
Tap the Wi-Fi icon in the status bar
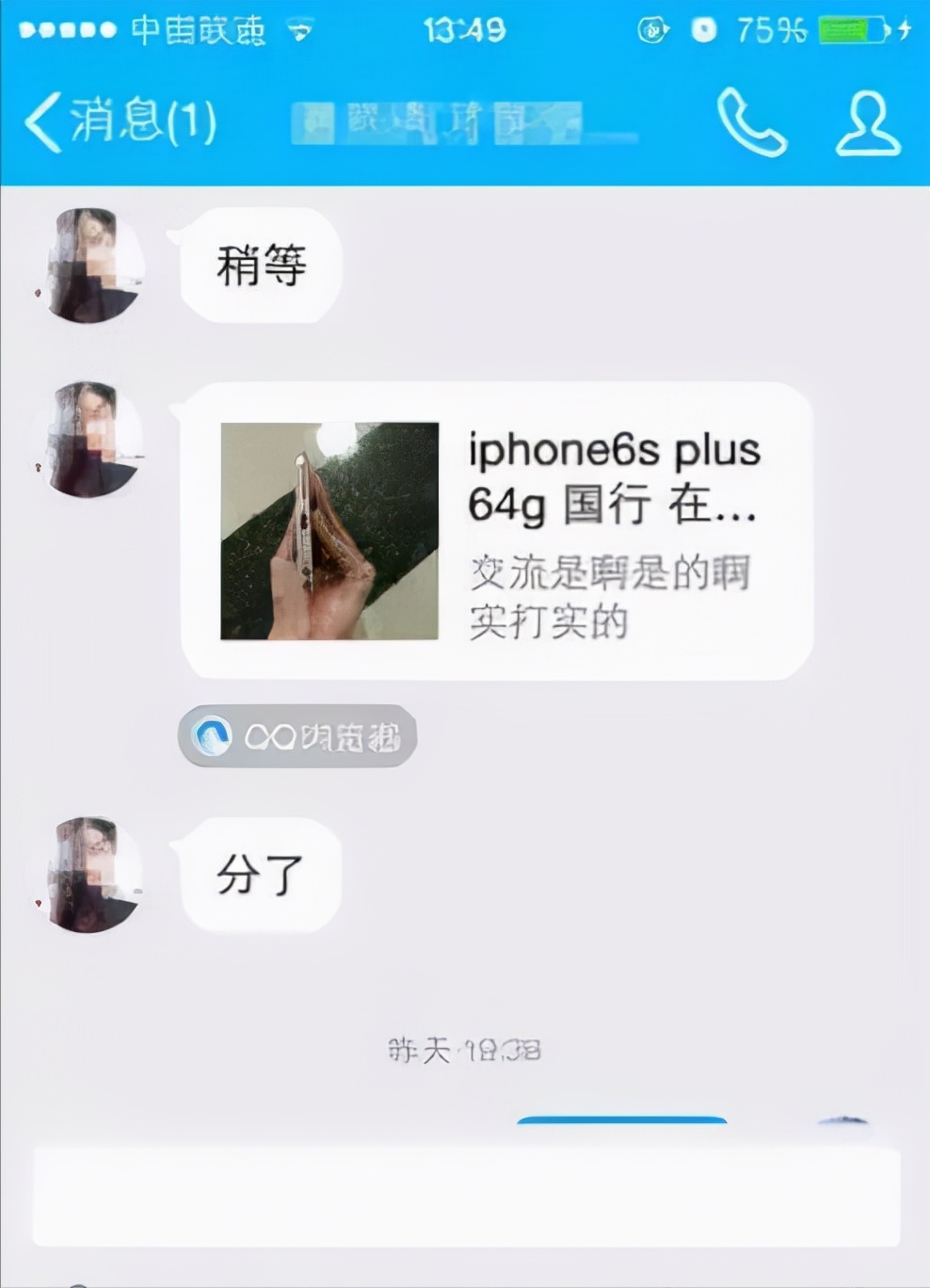pyautogui.click(x=299, y=30)
